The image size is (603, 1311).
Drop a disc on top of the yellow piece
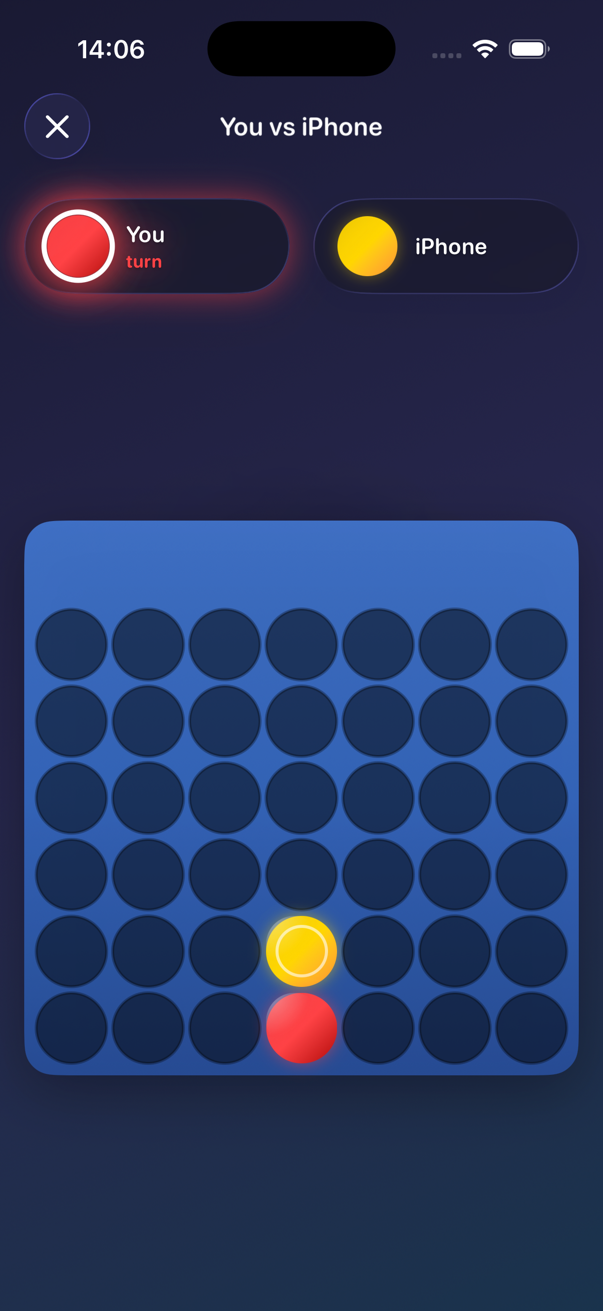pos(301,875)
